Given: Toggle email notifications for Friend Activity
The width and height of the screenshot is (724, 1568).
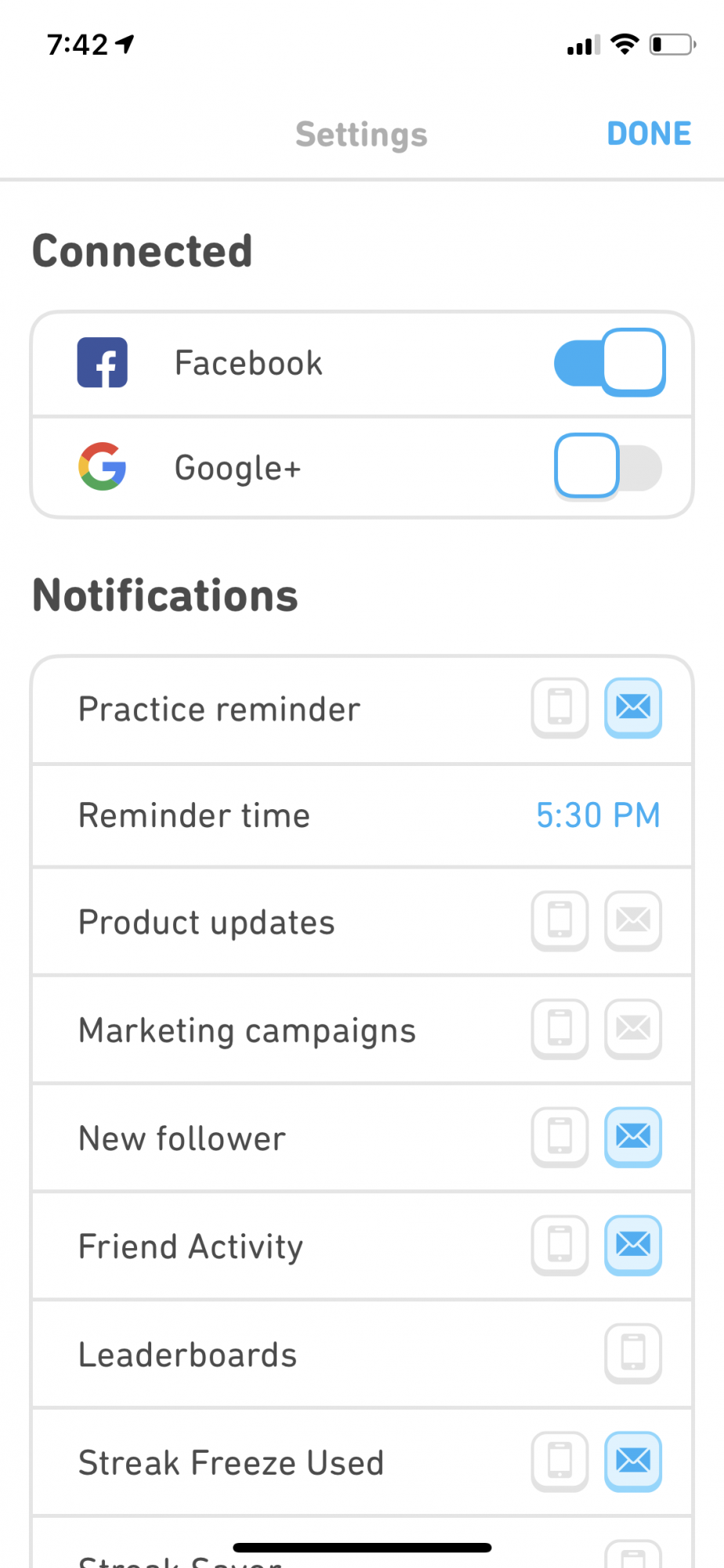Looking at the screenshot, I should [633, 1245].
